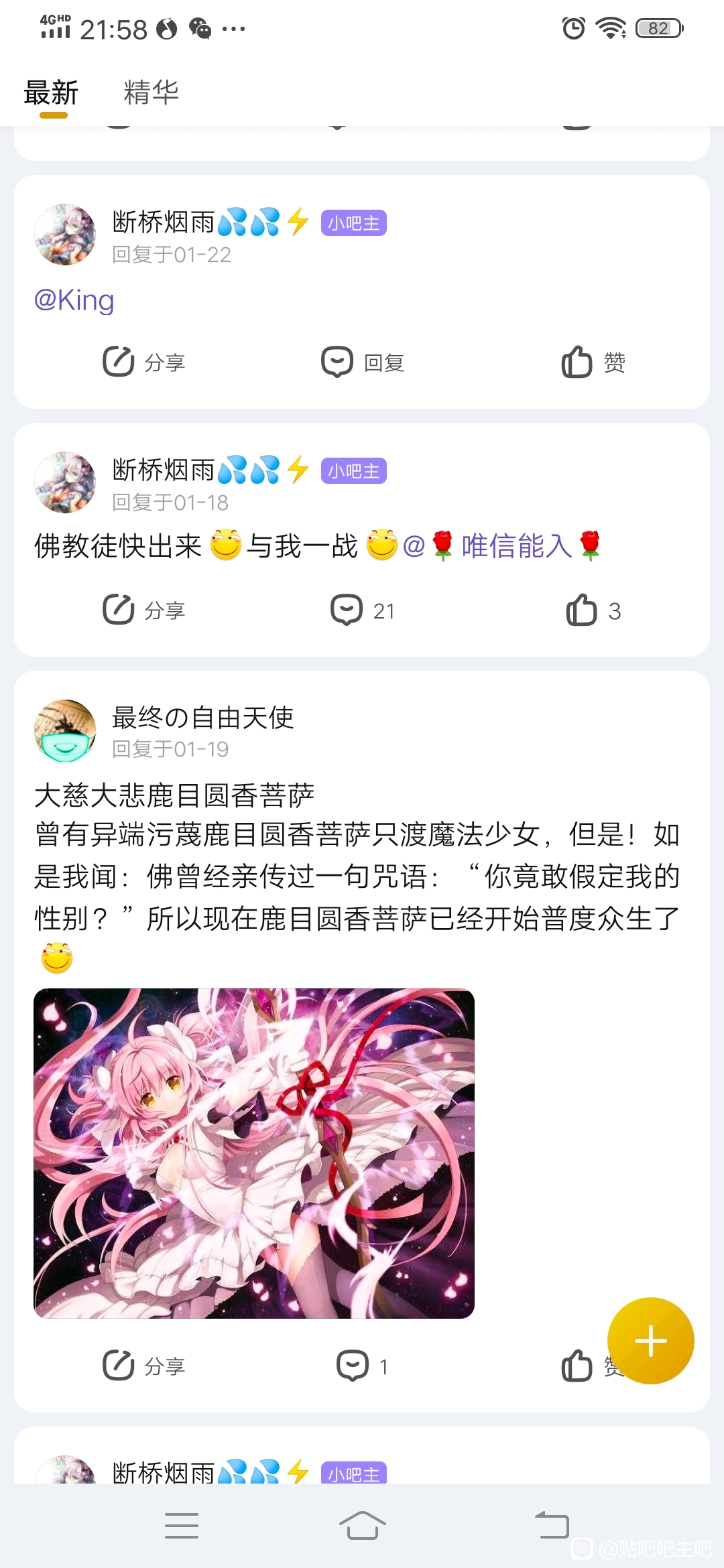Open 21 comments on 佛教徒快出来 post

363,610
